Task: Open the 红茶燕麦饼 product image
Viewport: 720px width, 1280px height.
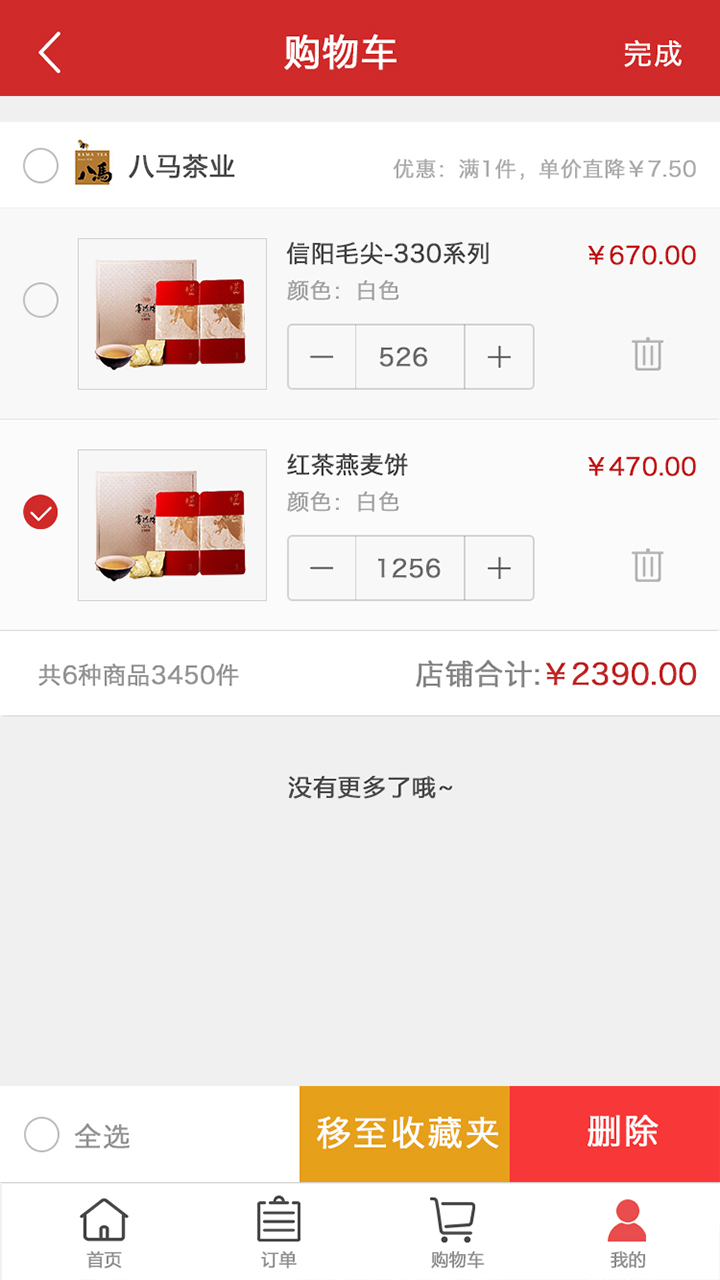Action: [172, 525]
